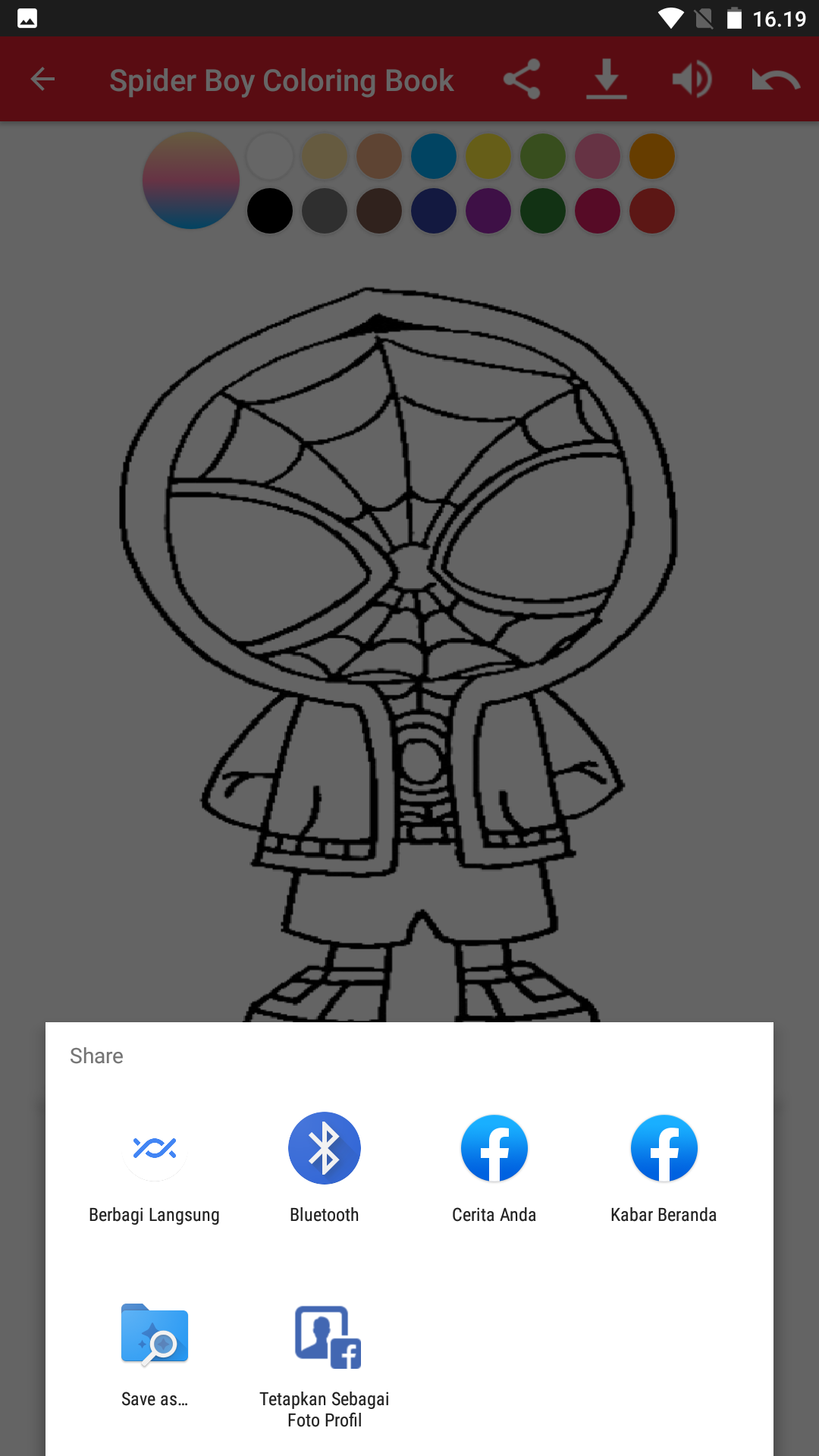819x1456 pixels.
Task: Pick the teal blue paint color
Action: click(434, 155)
